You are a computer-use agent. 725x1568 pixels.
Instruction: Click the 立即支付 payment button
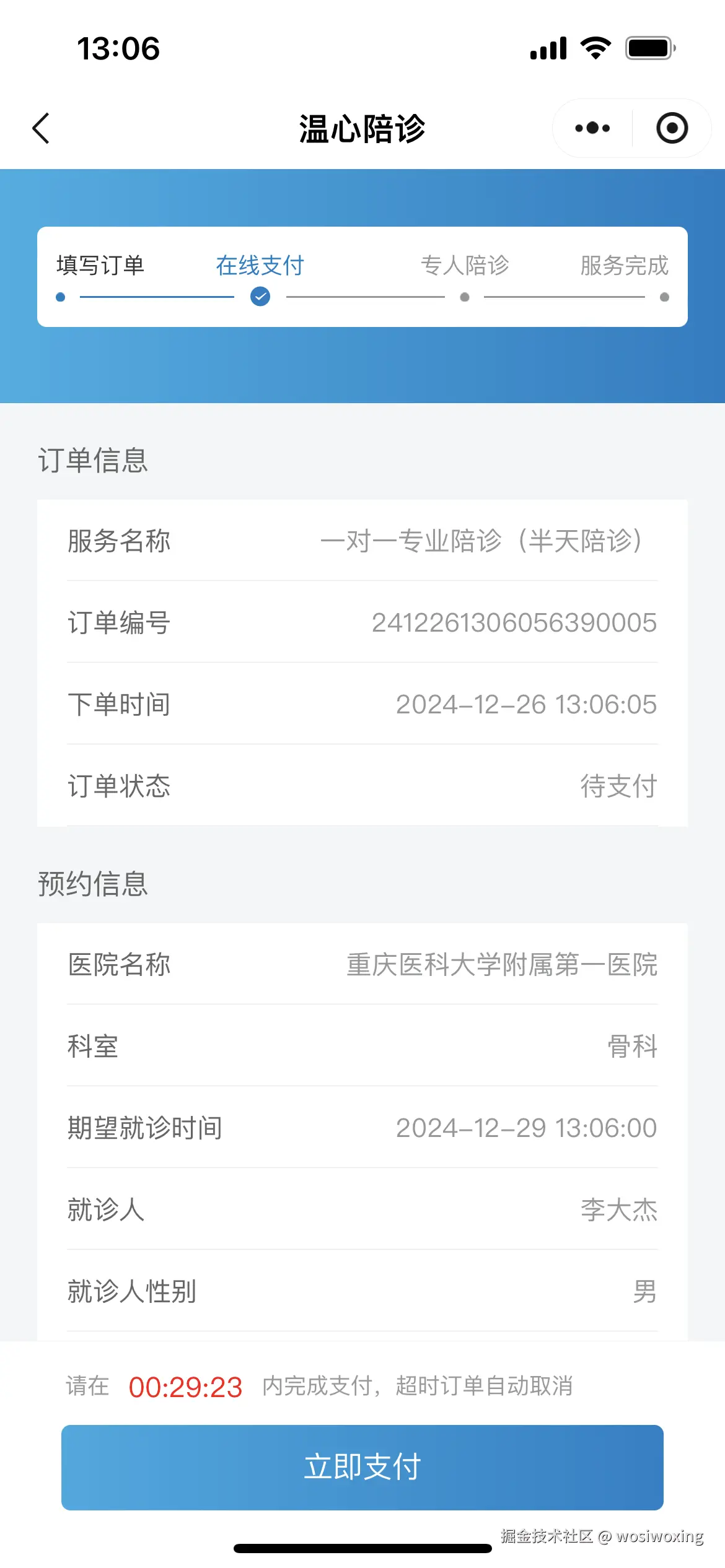click(x=362, y=1466)
